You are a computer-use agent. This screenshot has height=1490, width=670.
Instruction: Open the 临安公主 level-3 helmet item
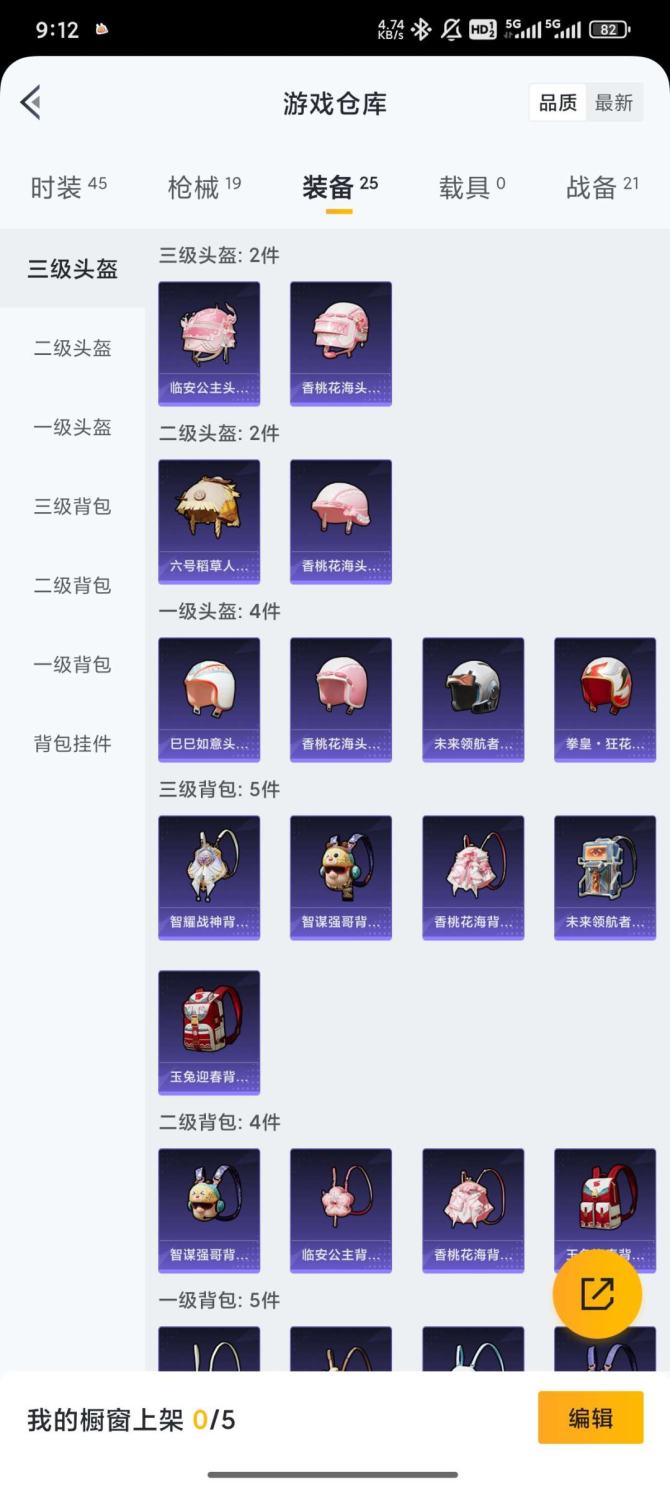coord(209,343)
